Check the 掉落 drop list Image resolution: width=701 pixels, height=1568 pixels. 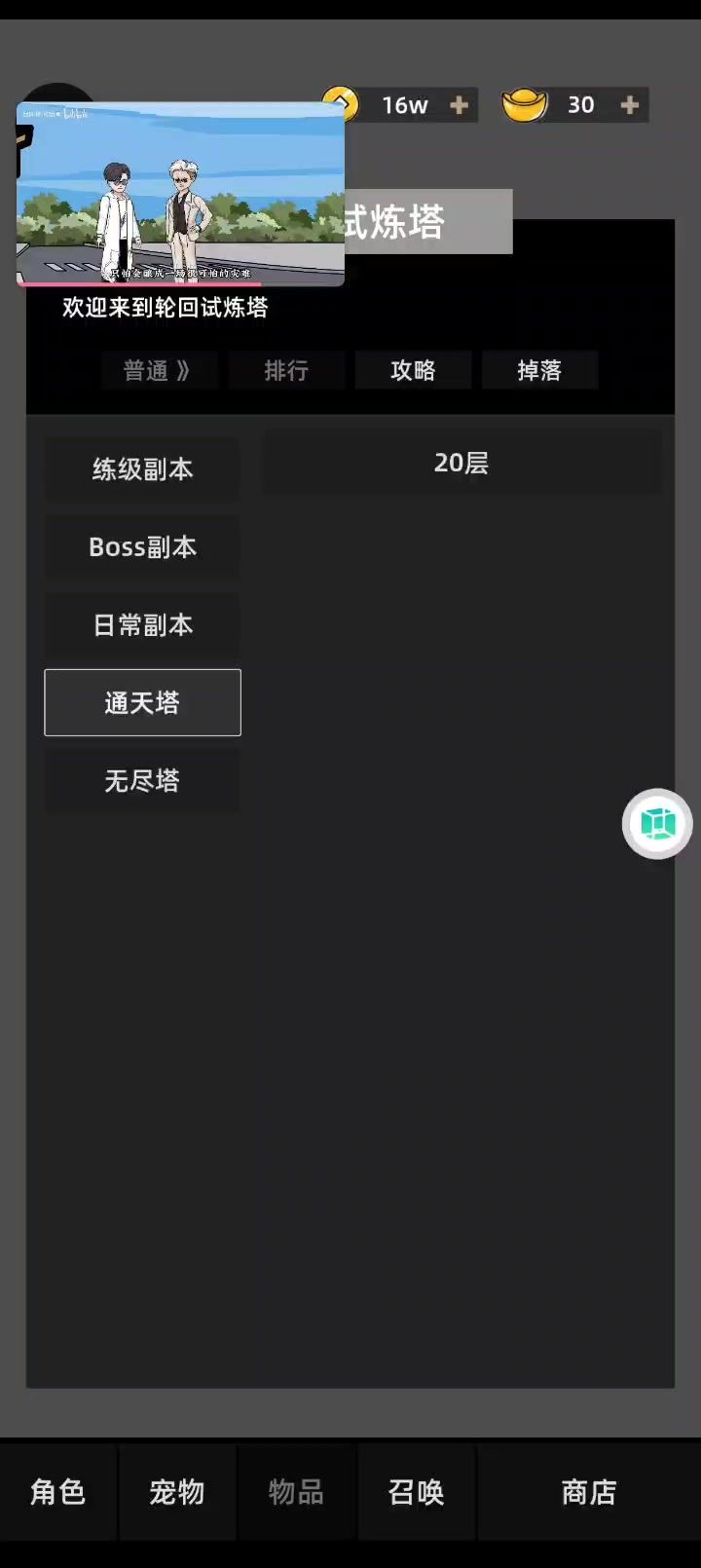click(539, 371)
